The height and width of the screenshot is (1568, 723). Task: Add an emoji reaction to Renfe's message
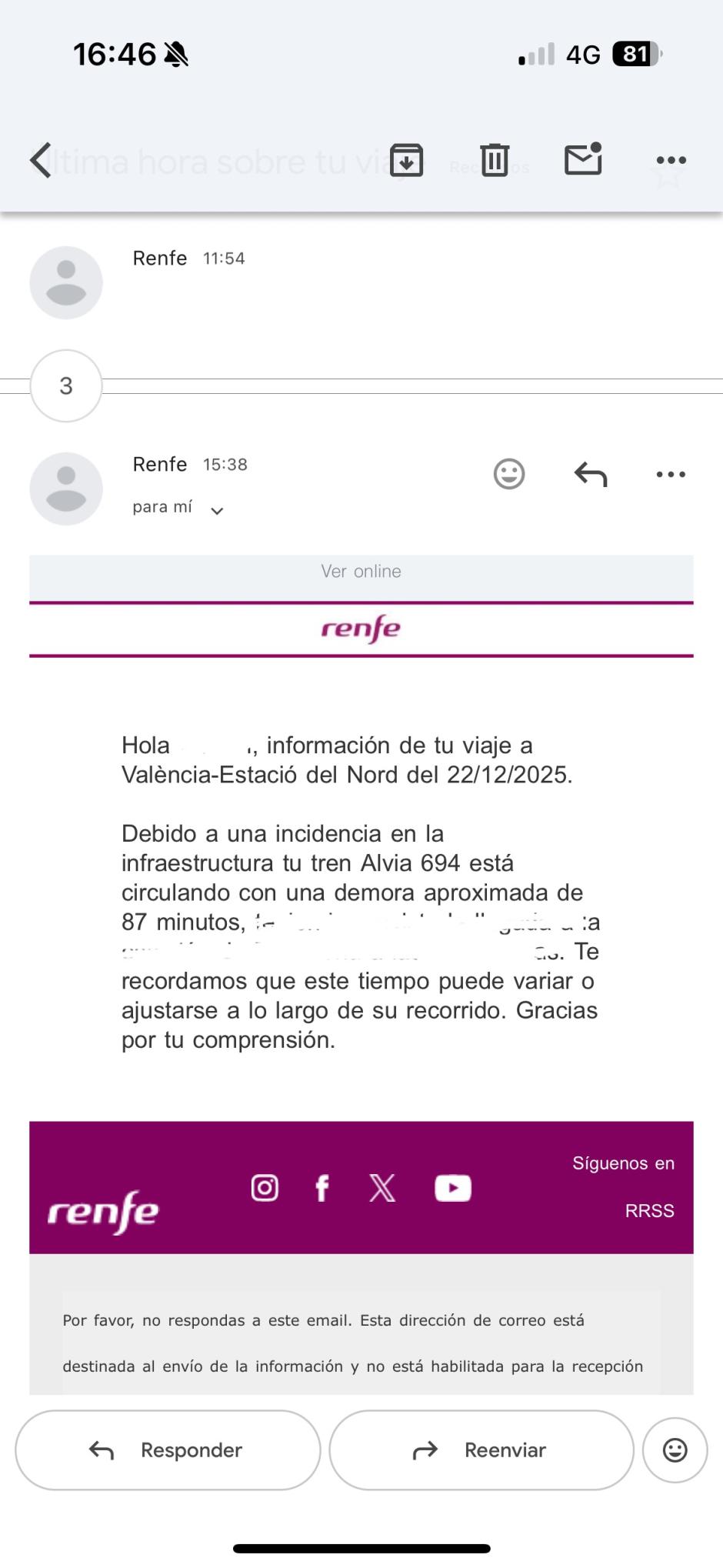[x=509, y=474]
